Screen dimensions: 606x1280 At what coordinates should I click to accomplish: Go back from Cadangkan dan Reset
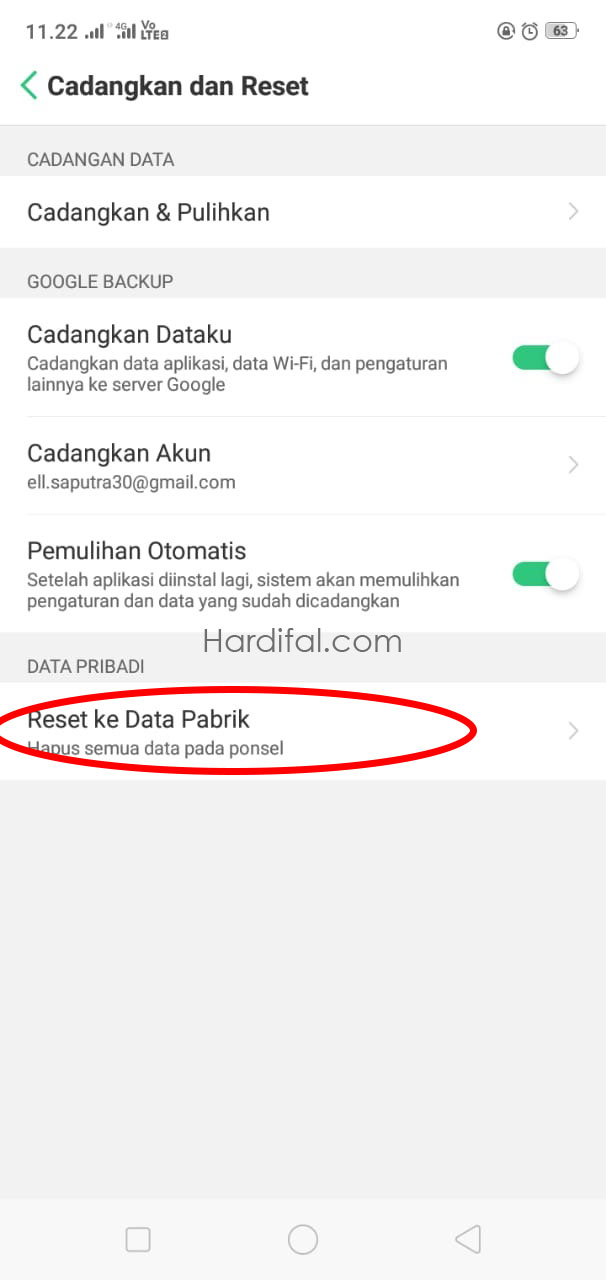point(28,86)
